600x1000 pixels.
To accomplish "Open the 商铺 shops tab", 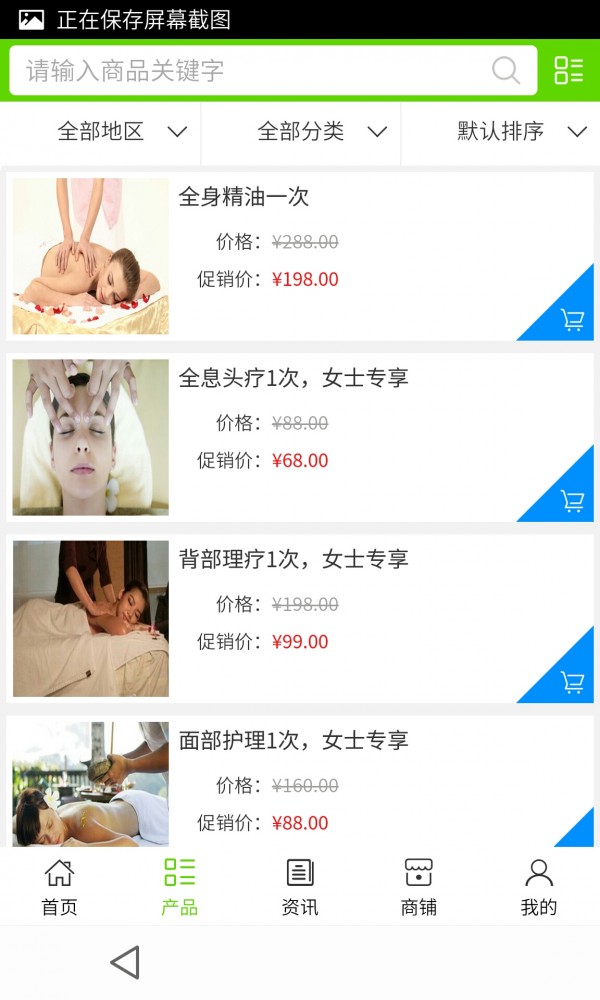I will click(x=419, y=886).
